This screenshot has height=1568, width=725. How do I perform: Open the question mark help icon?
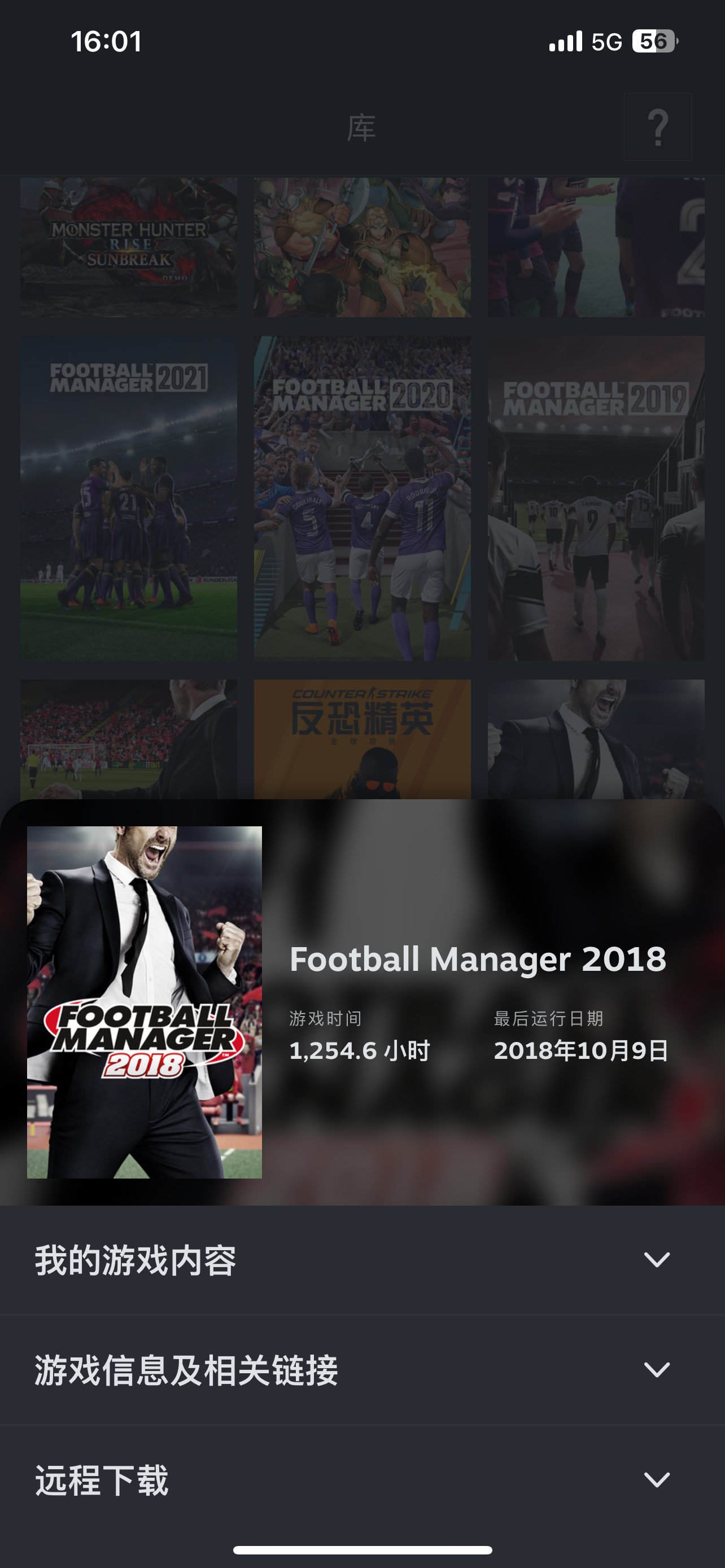[657, 127]
